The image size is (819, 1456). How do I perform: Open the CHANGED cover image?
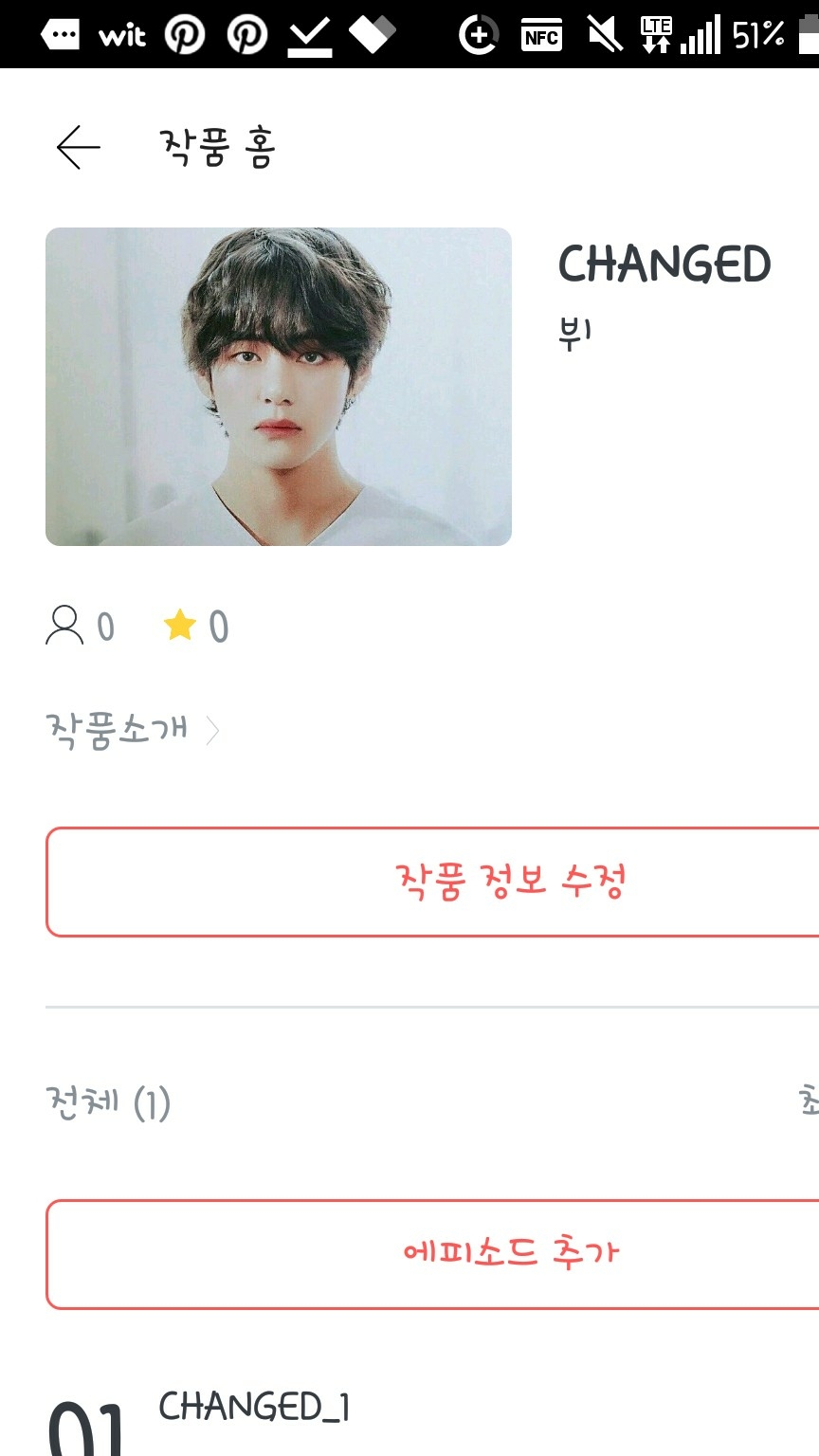coord(279,387)
